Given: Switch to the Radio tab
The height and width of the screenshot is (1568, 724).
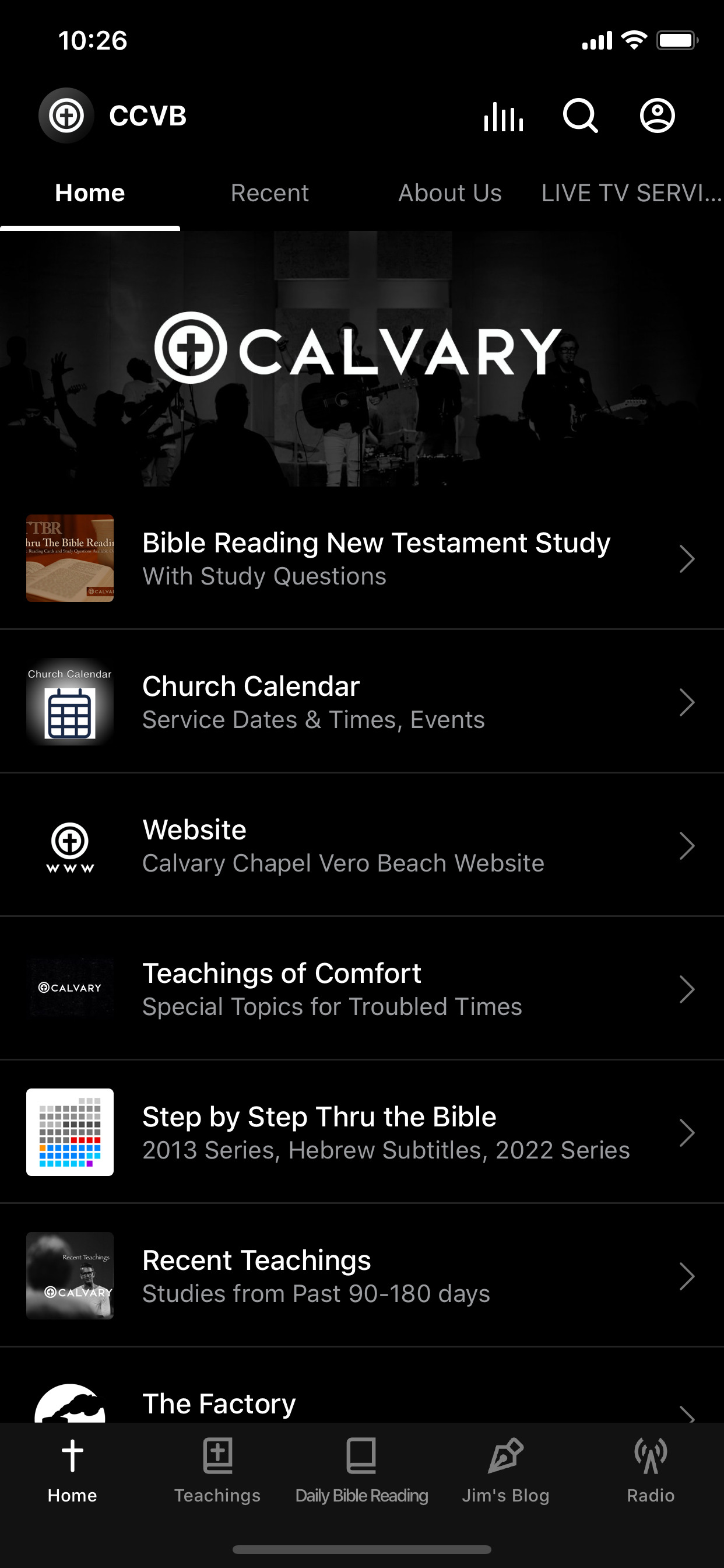Looking at the screenshot, I should pos(651,1470).
